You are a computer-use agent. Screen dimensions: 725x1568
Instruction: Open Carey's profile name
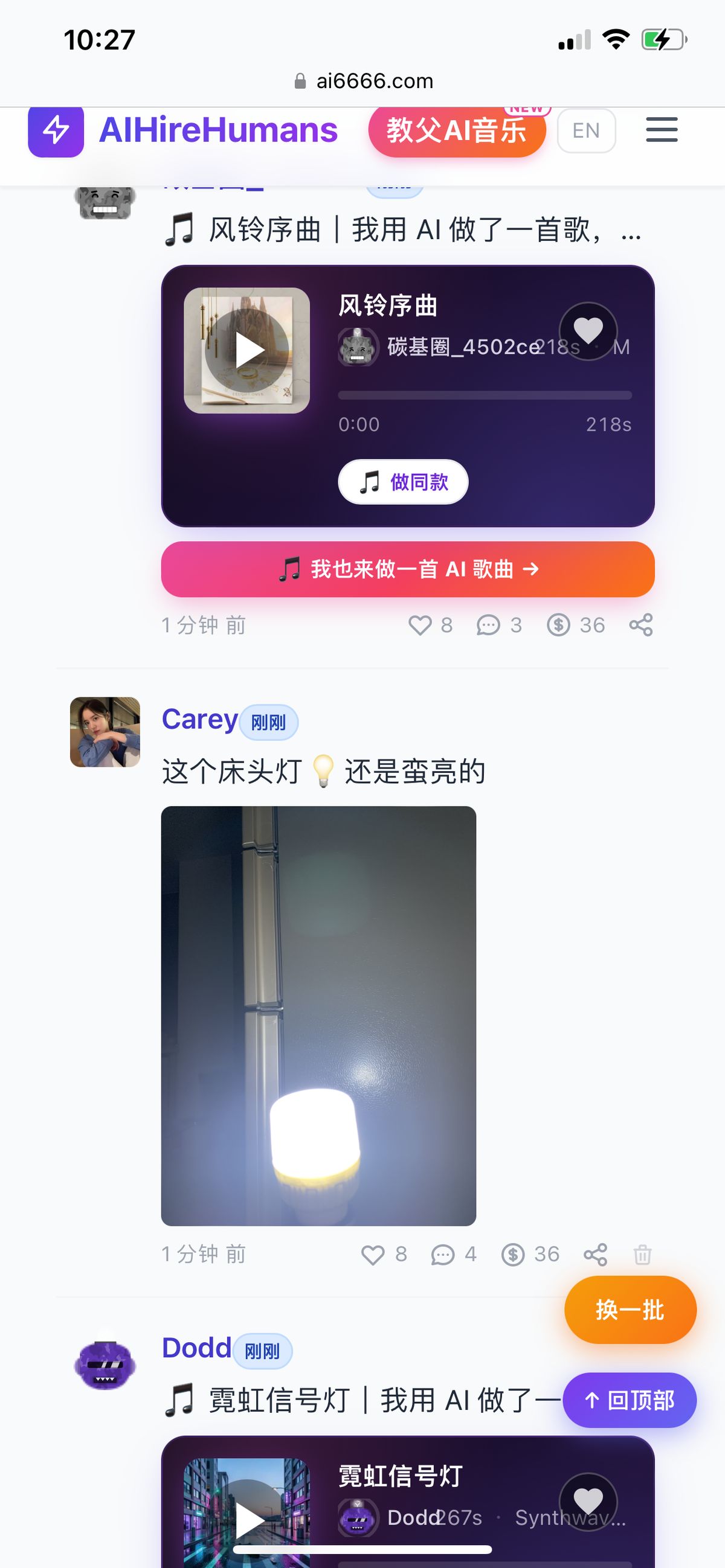200,720
